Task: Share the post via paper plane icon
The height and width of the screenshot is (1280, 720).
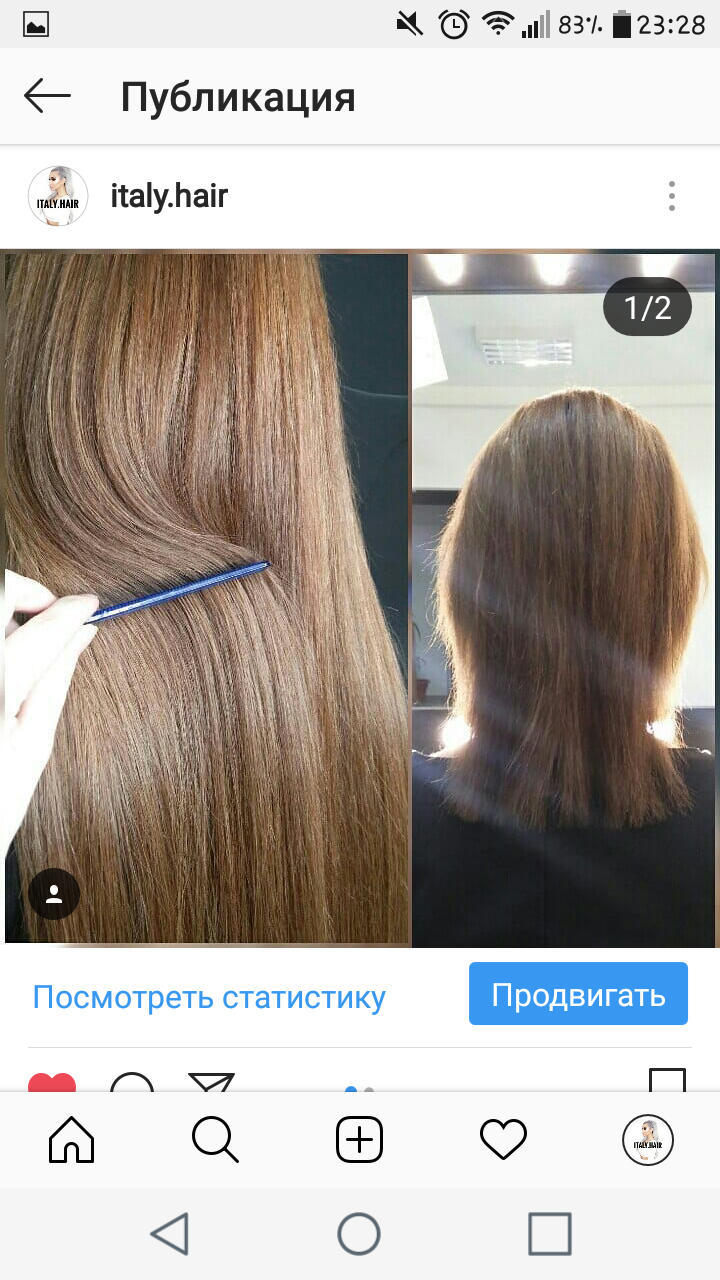Action: click(211, 1082)
